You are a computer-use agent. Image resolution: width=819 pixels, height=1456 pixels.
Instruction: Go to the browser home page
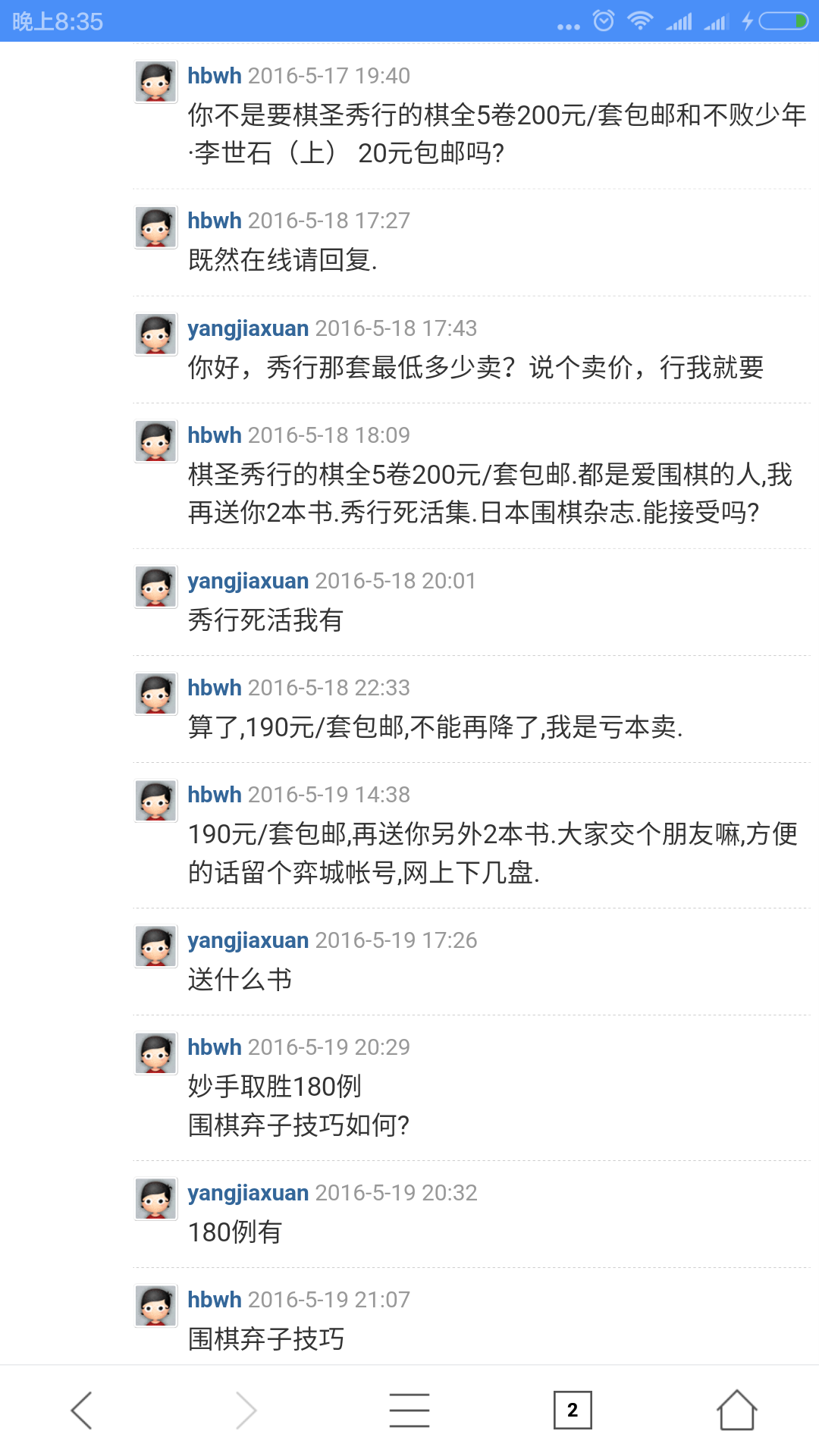(736, 1410)
